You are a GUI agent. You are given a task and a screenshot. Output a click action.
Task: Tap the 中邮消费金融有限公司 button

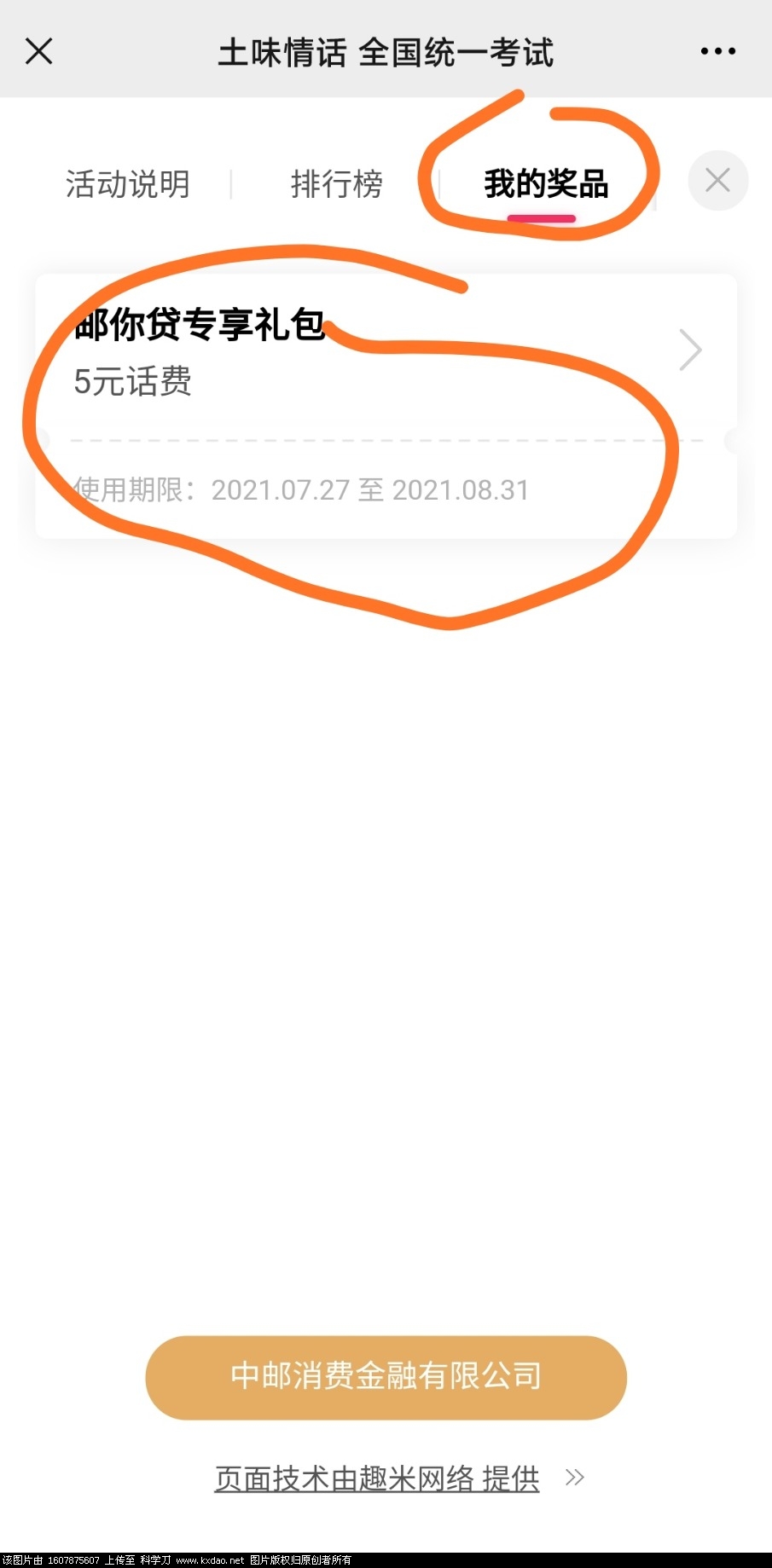pyautogui.click(x=386, y=1376)
